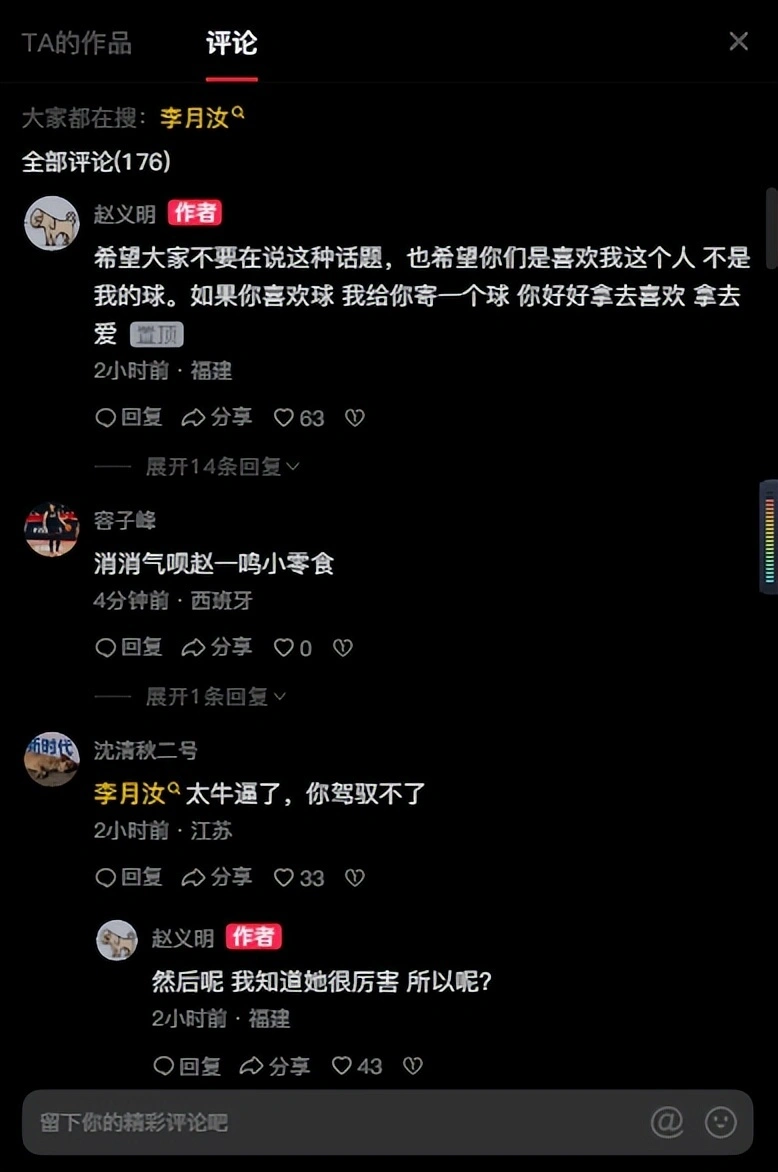Screen dimensions: 778x1172
Task: Like the author's reply with 43 likes
Action: [x=357, y=1066]
